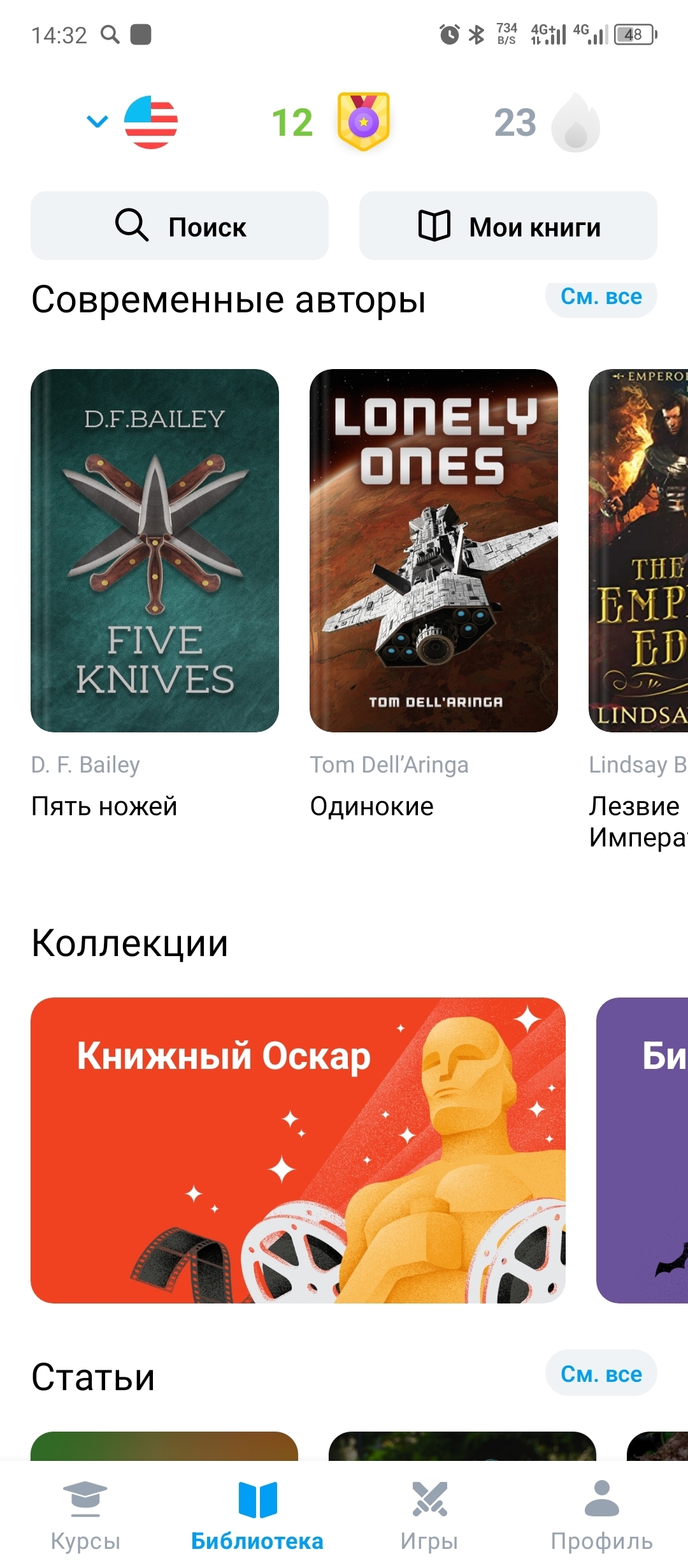Select the Библиотека tab
Image resolution: width=688 pixels, height=1568 pixels.
[x=257, y=1516]
